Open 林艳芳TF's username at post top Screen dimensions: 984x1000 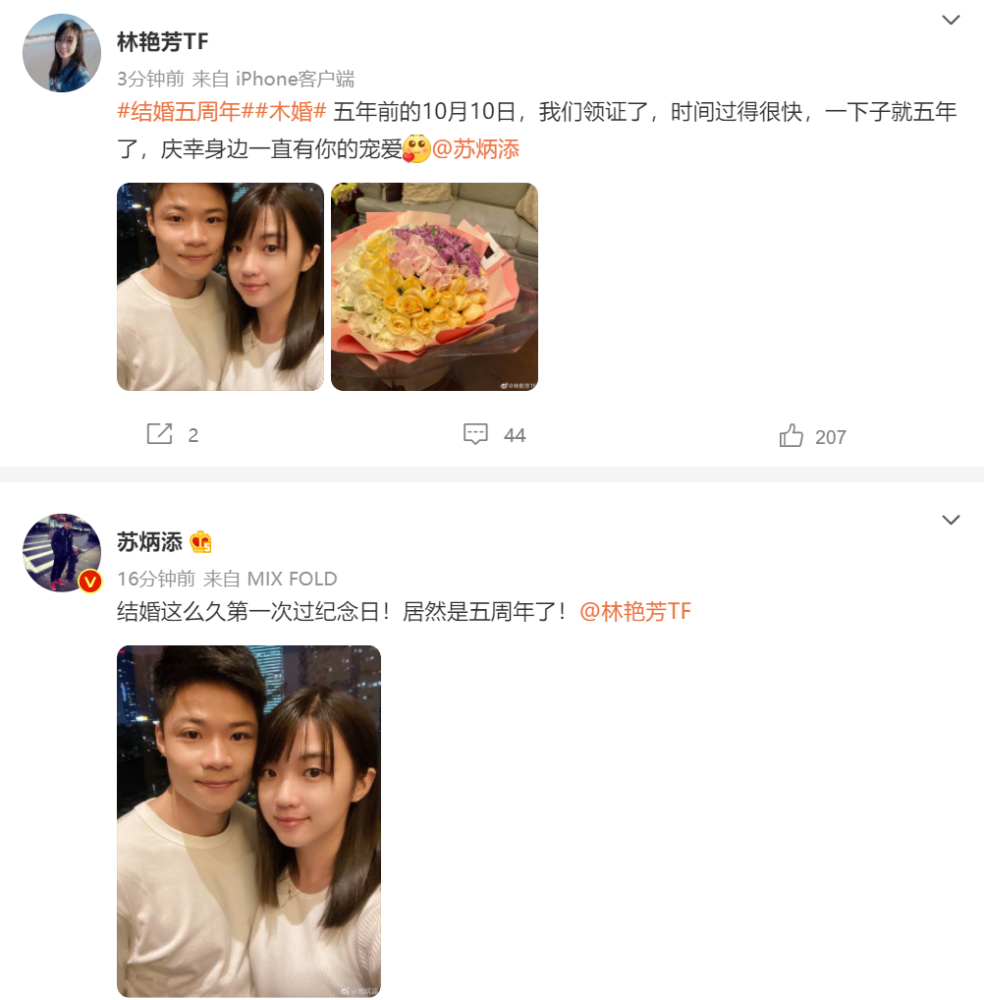point(163,41)
